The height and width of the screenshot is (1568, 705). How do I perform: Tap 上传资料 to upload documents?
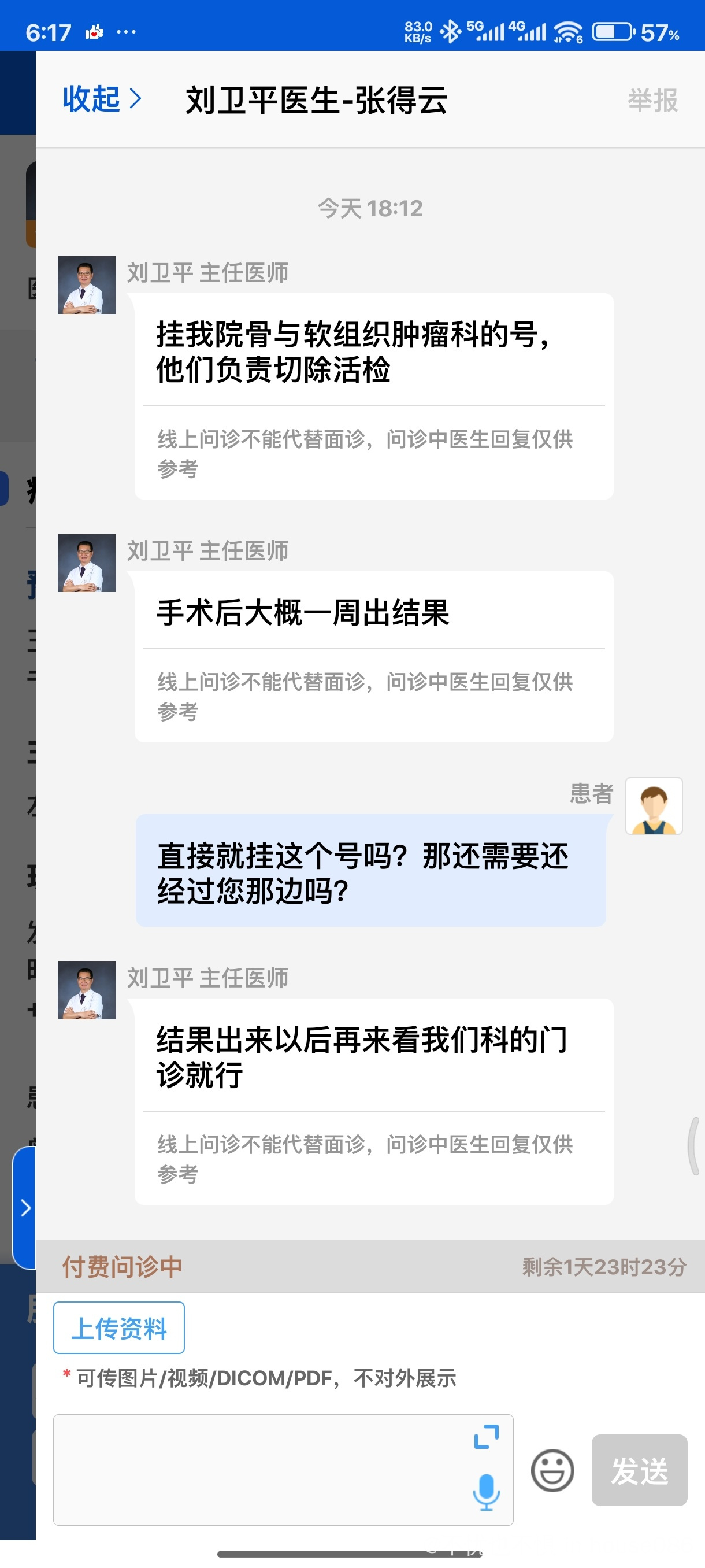pos(118,1327)
